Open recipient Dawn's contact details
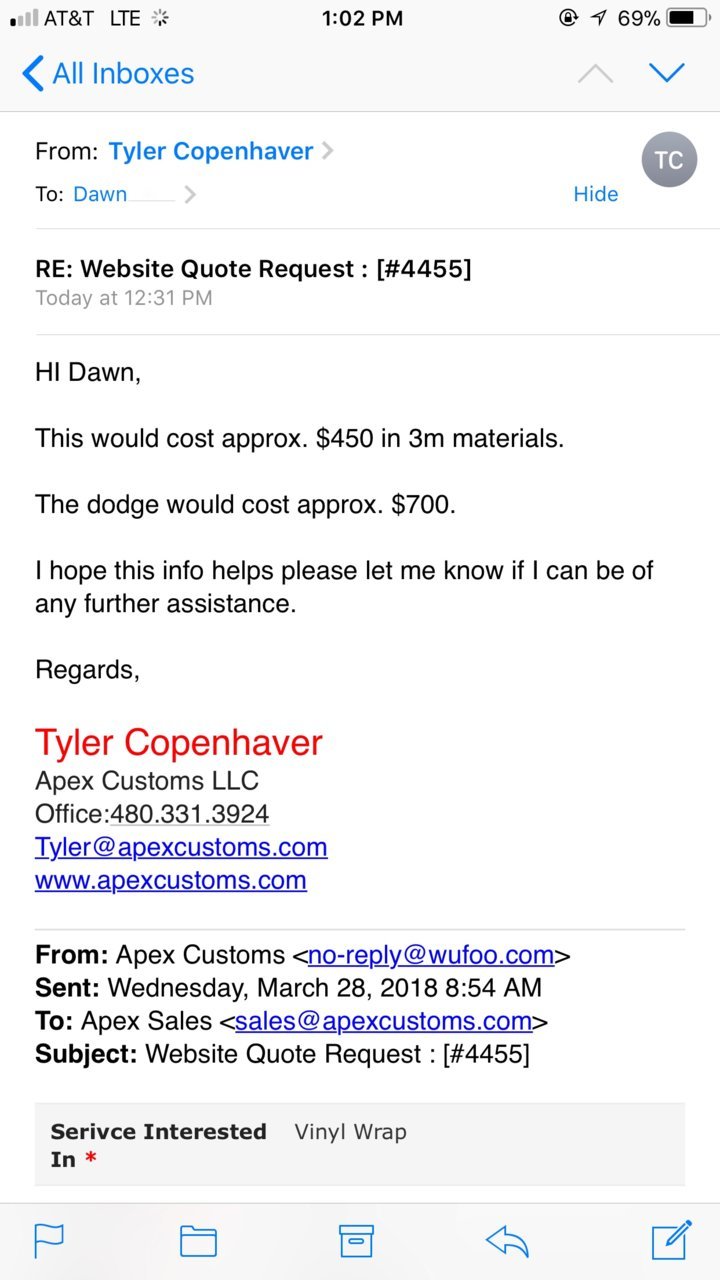This screenshot has width=720, height=1280. [133, 194]
